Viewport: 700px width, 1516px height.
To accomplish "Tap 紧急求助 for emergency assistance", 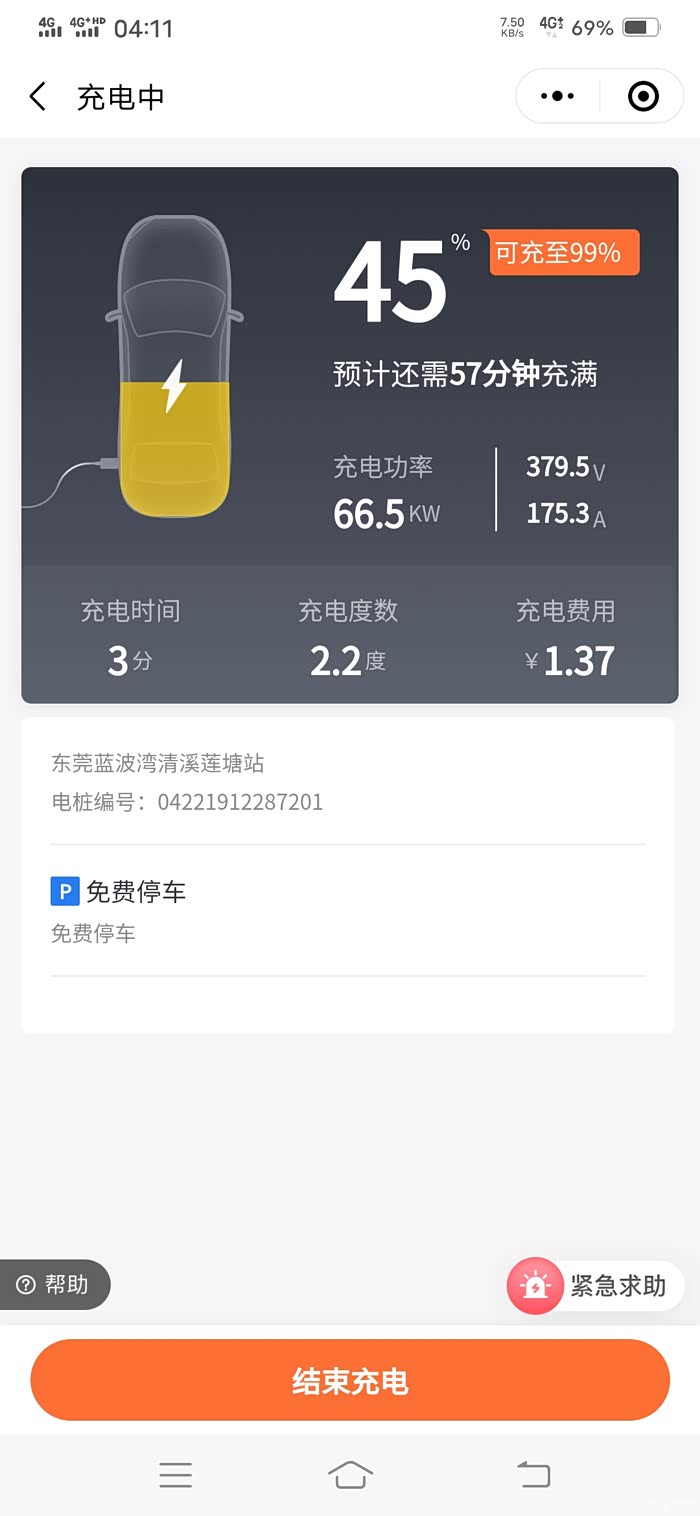I will point(596,1286).
